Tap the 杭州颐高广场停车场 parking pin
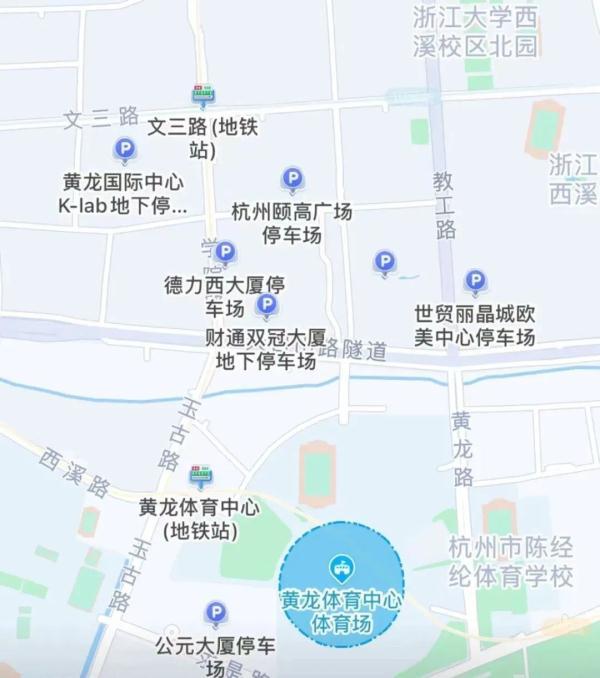 pos(292,179)
